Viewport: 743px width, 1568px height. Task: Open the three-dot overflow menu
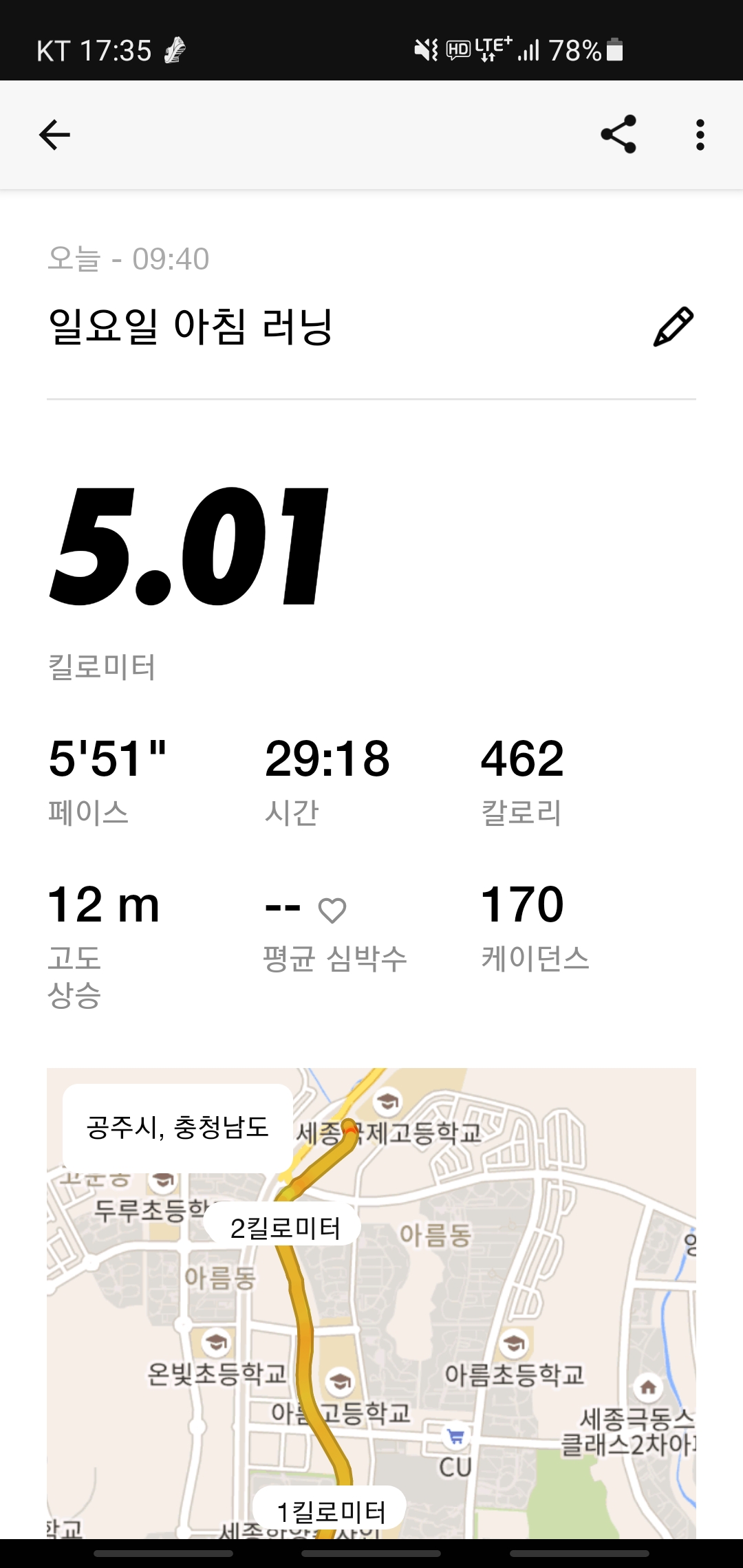coord(700,135)
